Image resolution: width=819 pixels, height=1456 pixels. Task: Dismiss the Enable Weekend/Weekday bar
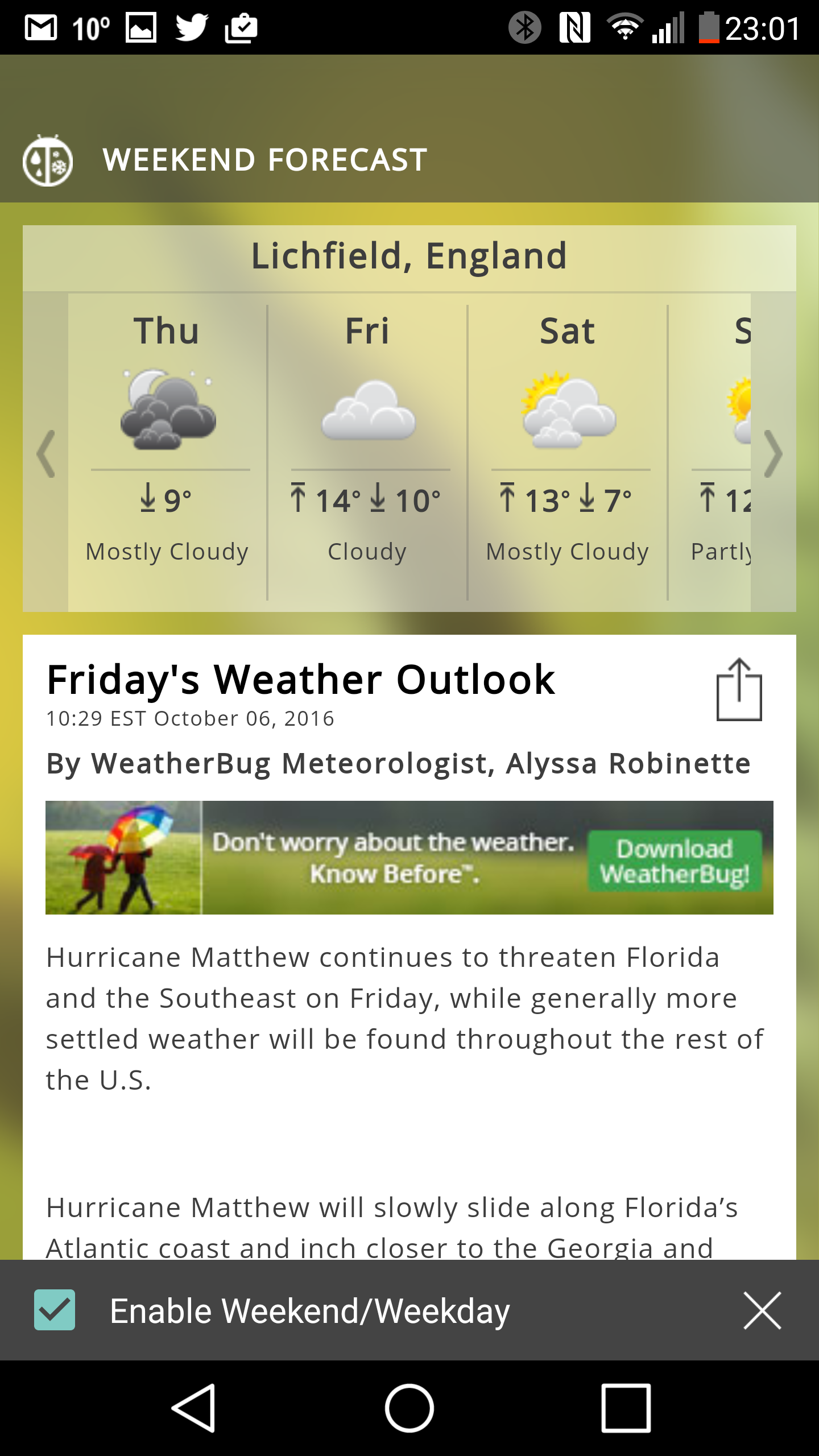point(762,1310)
